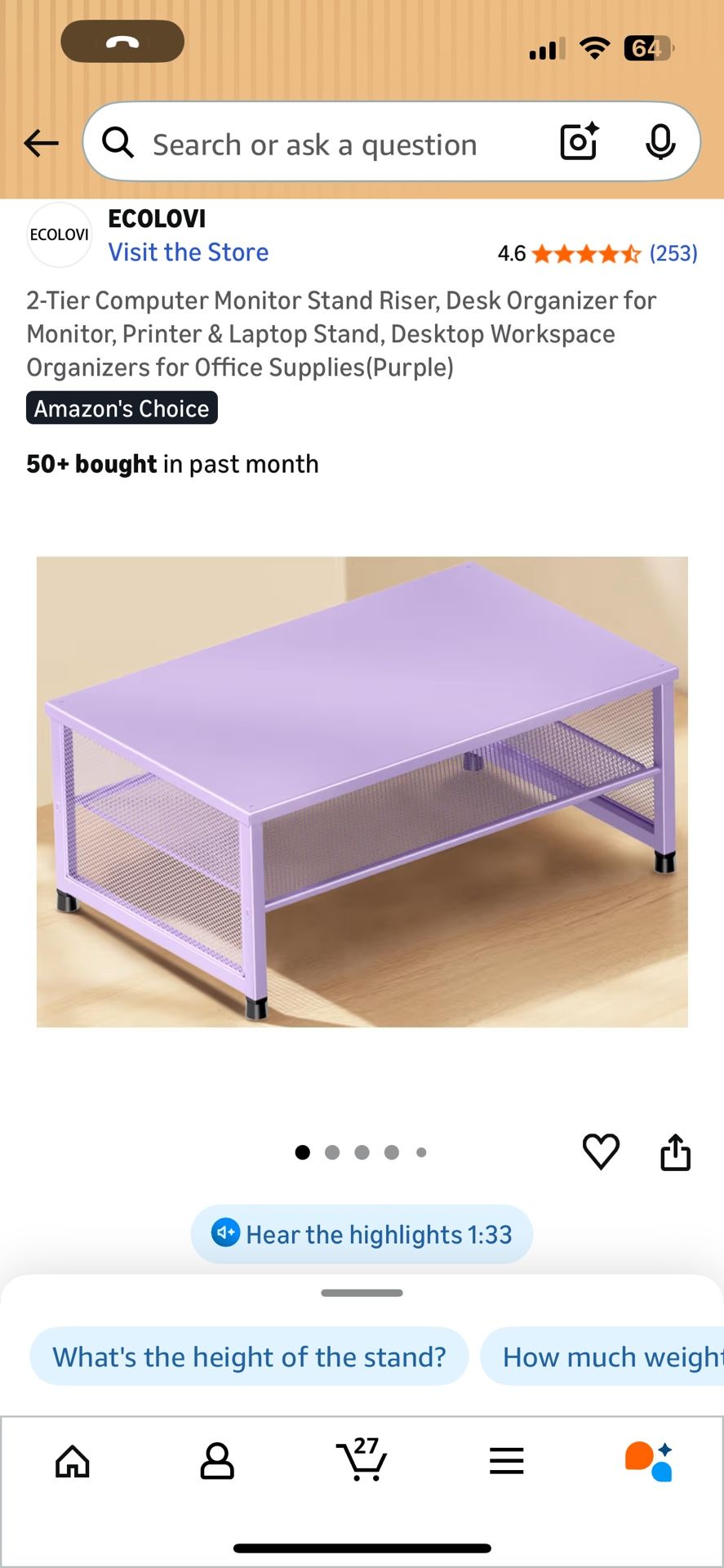Share this product listing
Image resolution: width=724 pixels, height=1568 pixels.
tap(675, 1152)
